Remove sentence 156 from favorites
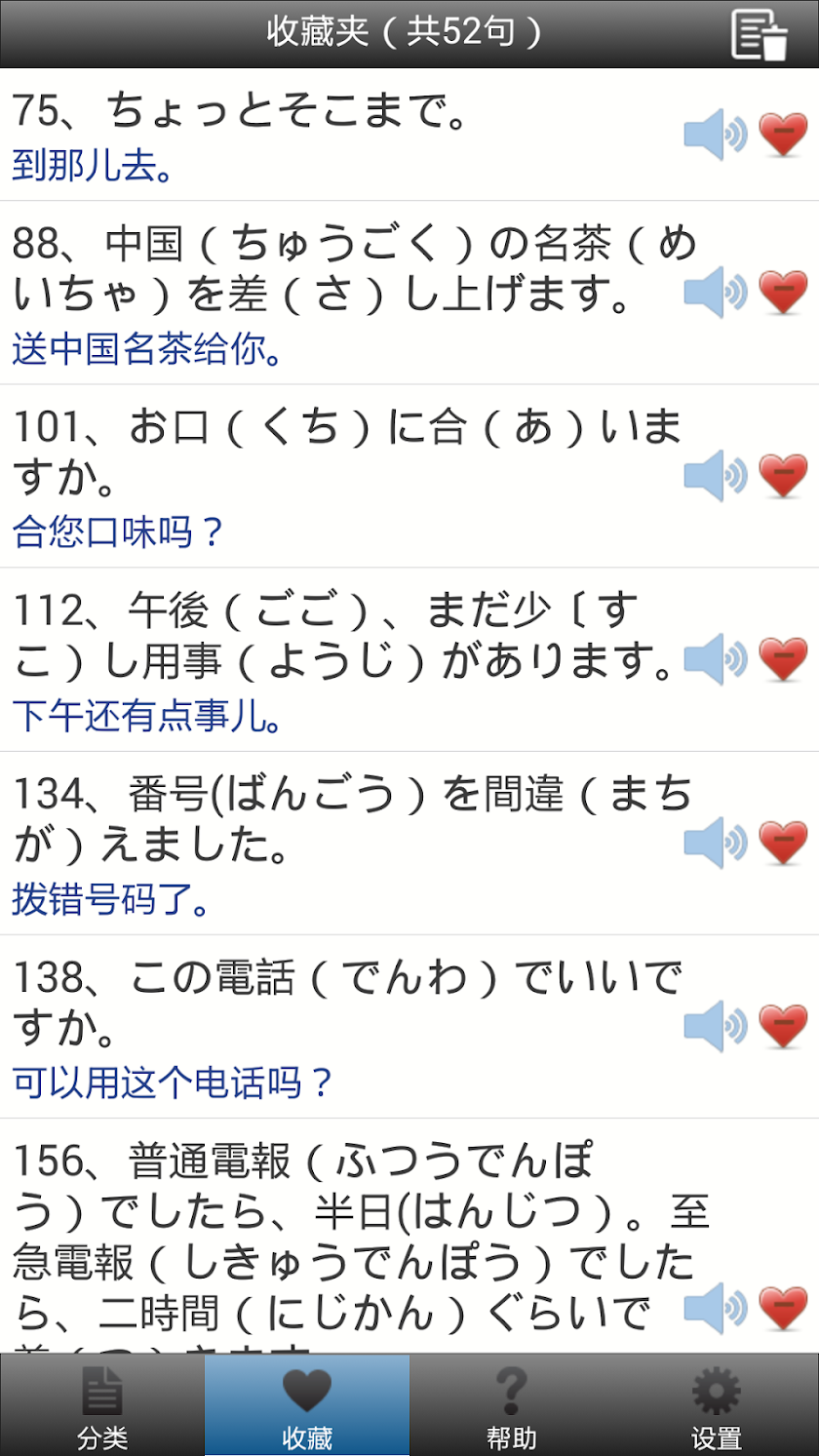The width and height of the screenshot is (819, 1456). pyautogui.click(x=783, y=1307)
